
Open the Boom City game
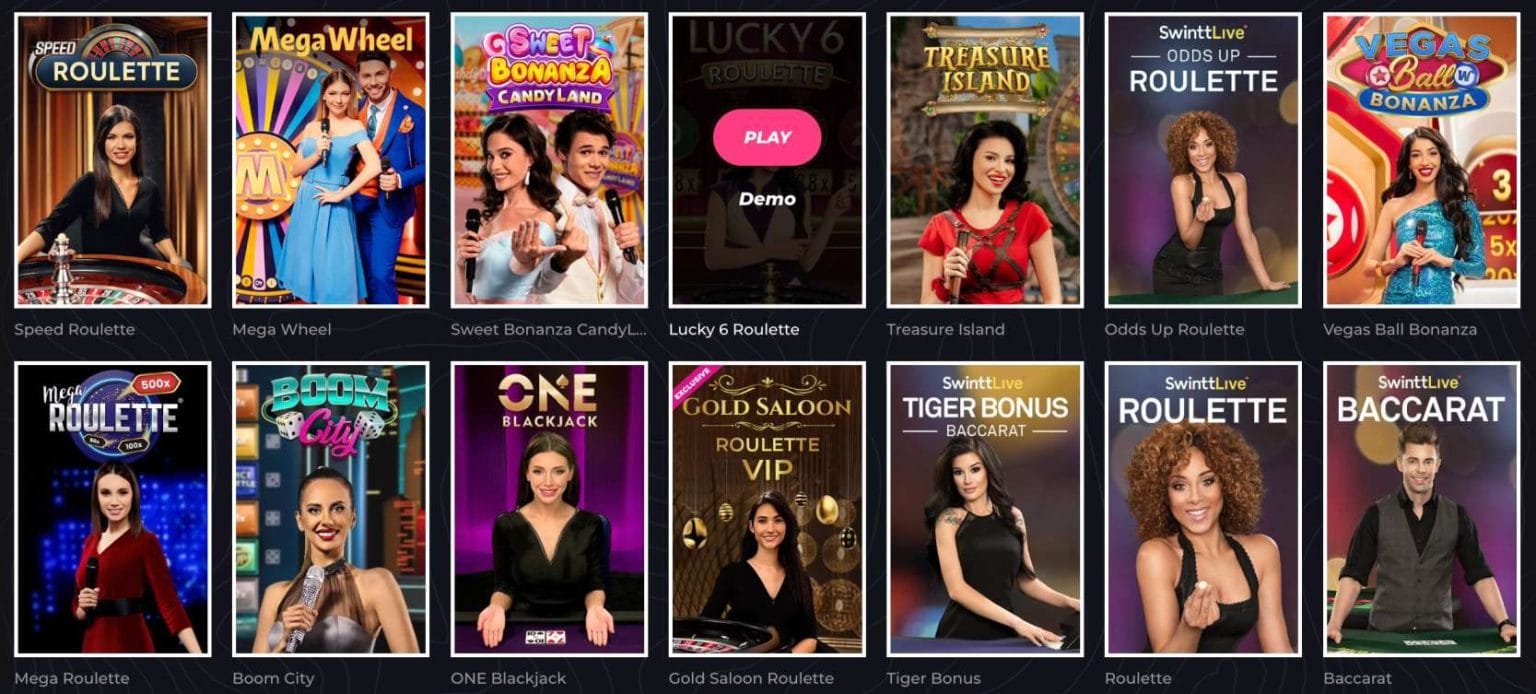click(330, 508)
